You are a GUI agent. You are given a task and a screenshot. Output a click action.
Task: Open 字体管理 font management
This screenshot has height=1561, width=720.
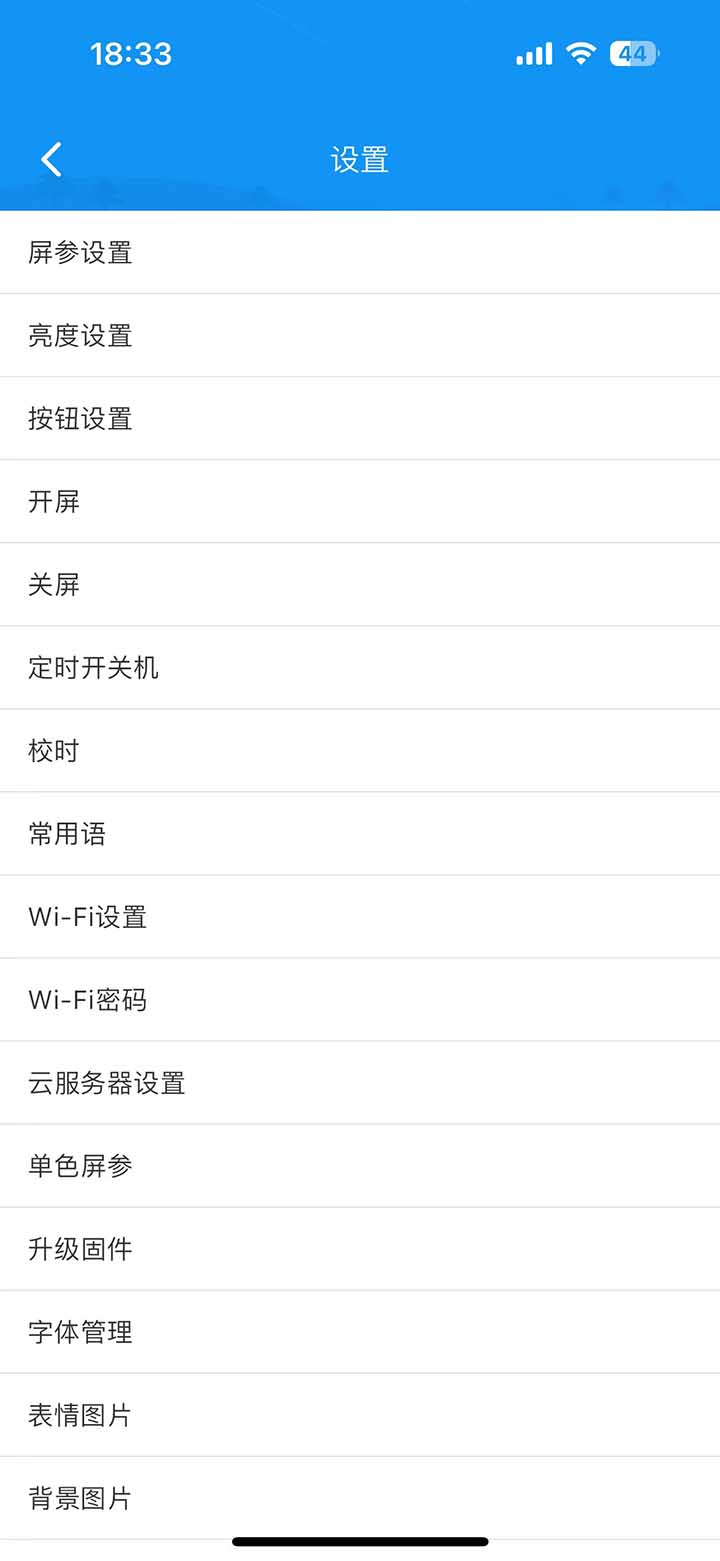[x=80, y=1332]
